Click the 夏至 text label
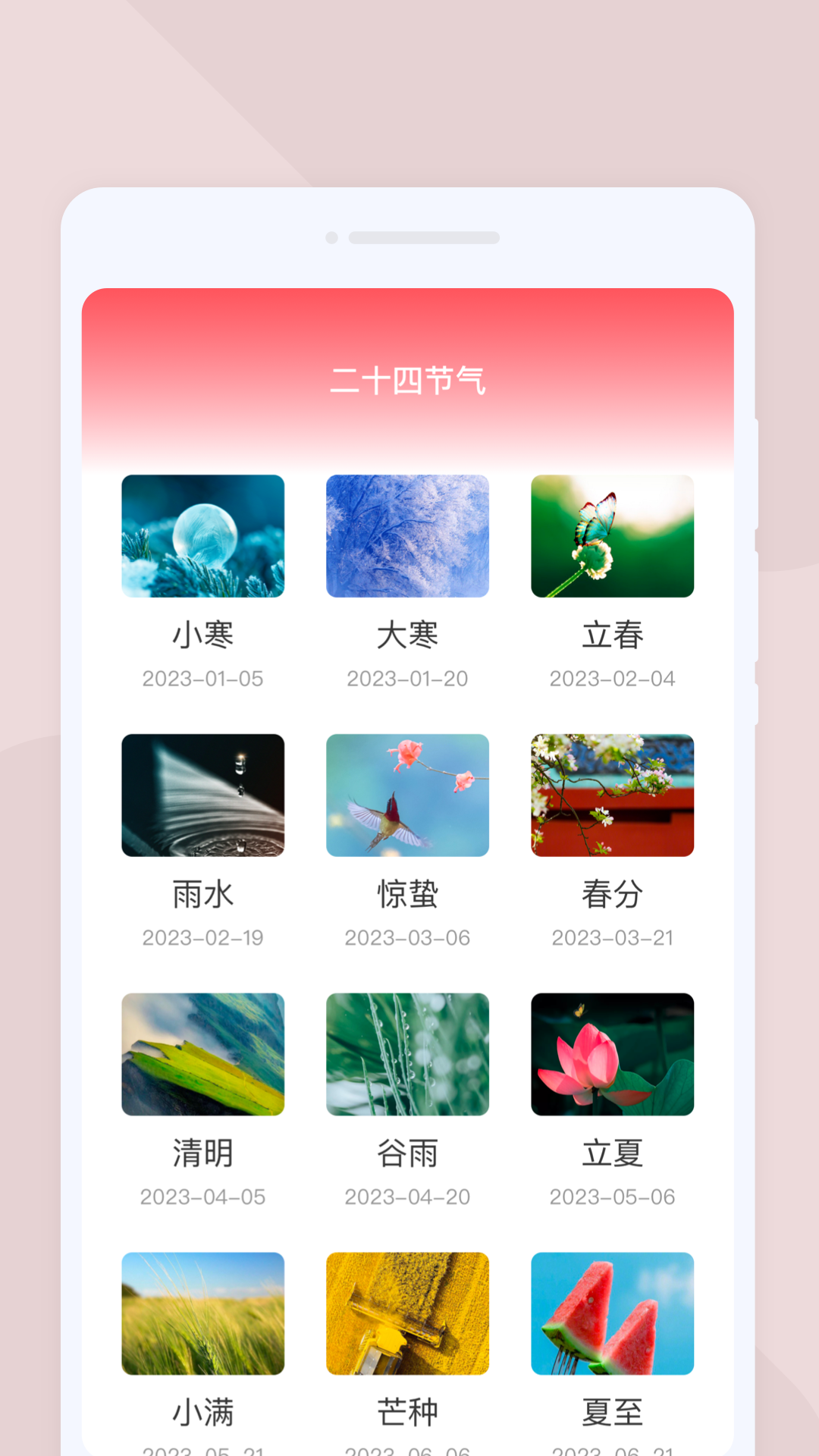The height and width of the screenshot is (1456, 819). (612, 1412)
